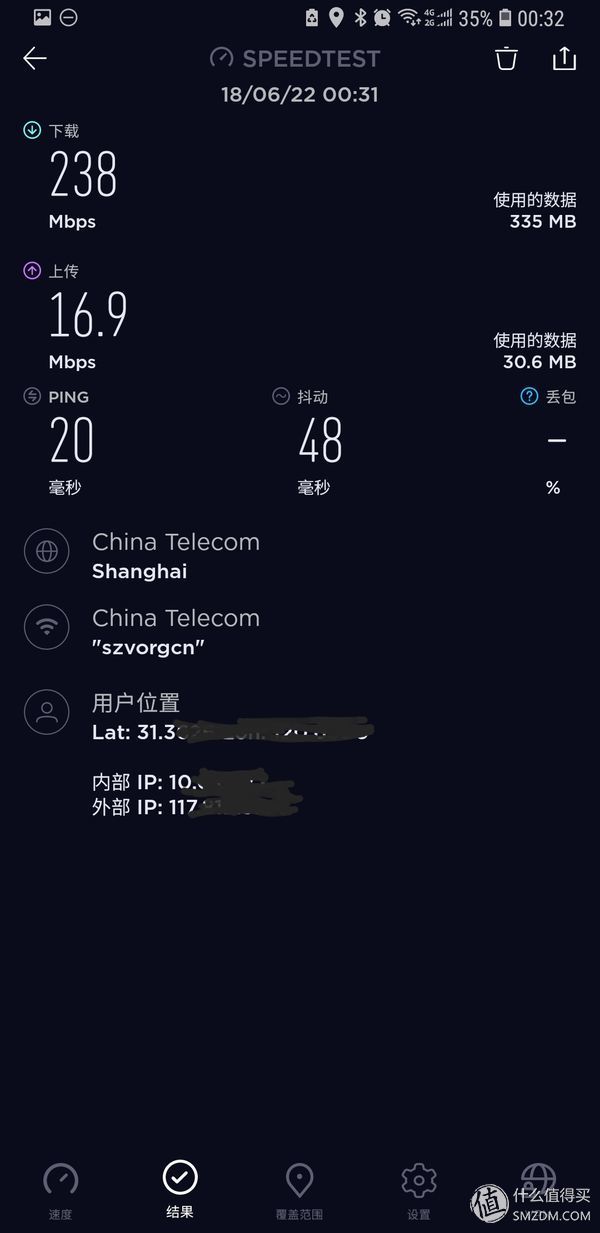600x1233 pixels.
Task: Go to the 设置 tab
Action: 418,1190
